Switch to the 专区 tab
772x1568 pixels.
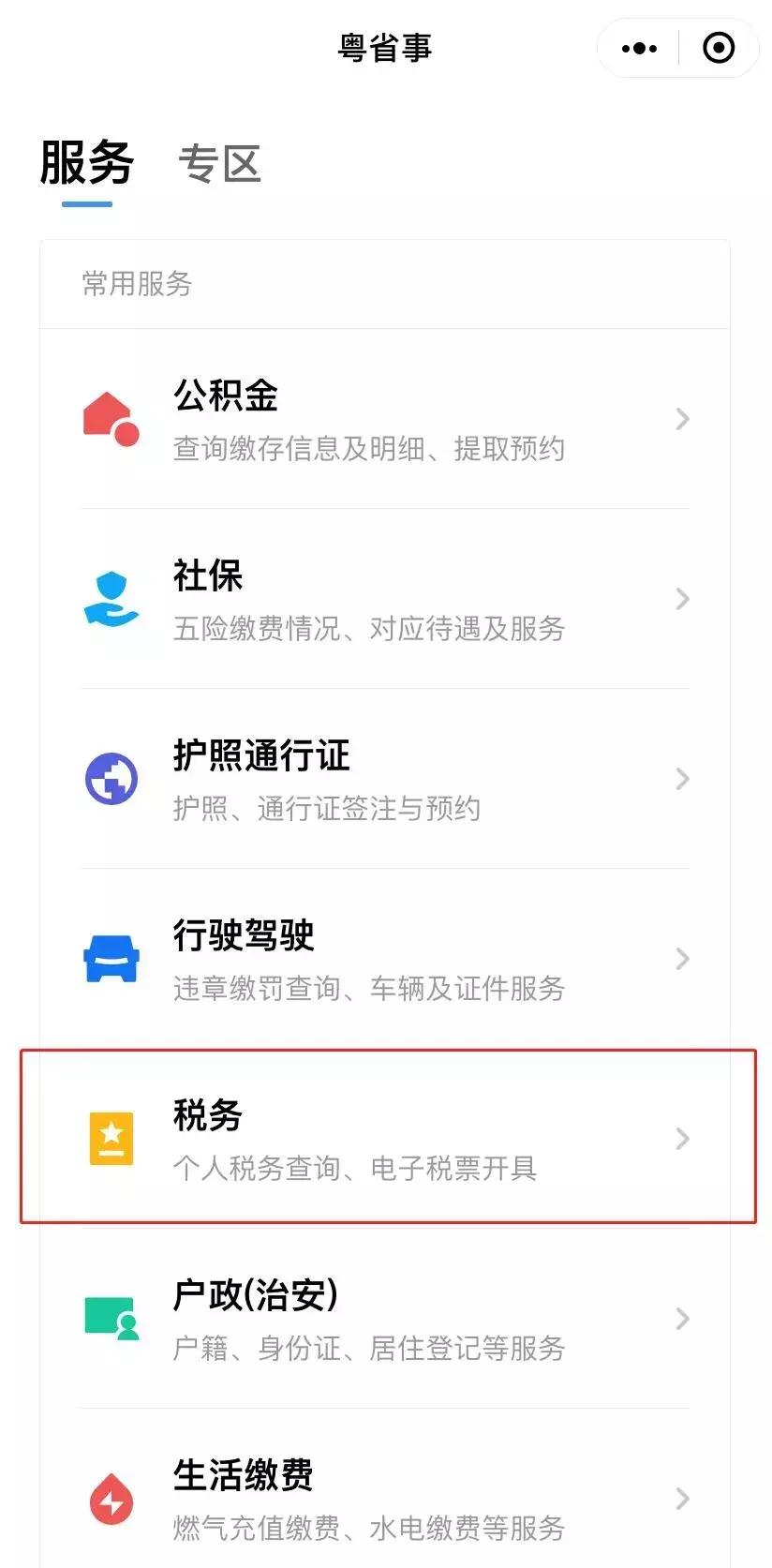(x=220, y=164)
